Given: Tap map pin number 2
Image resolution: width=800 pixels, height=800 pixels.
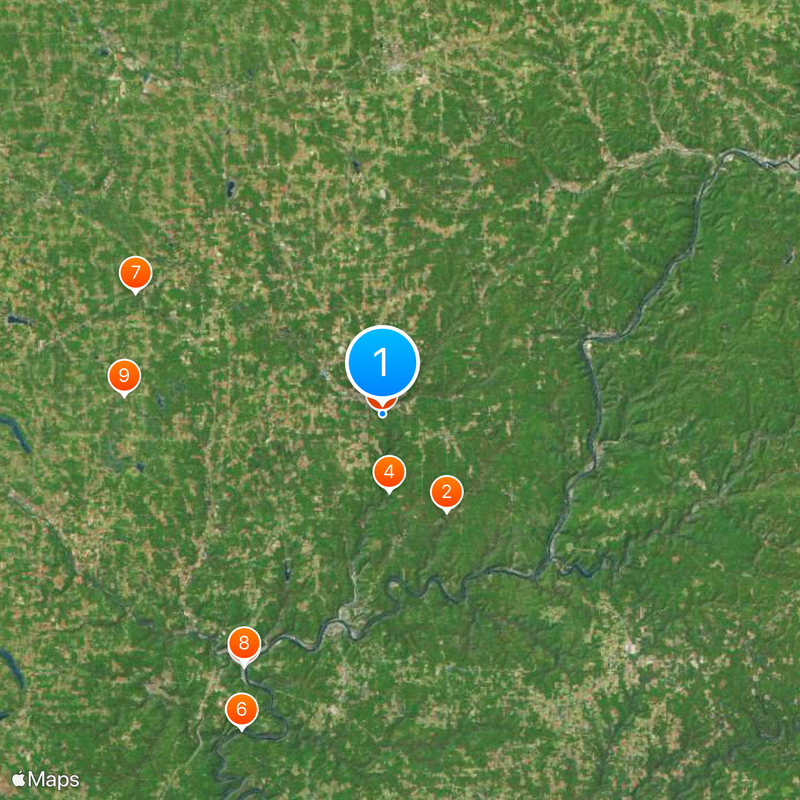Looking at the screenshot, I should (446, 492).
